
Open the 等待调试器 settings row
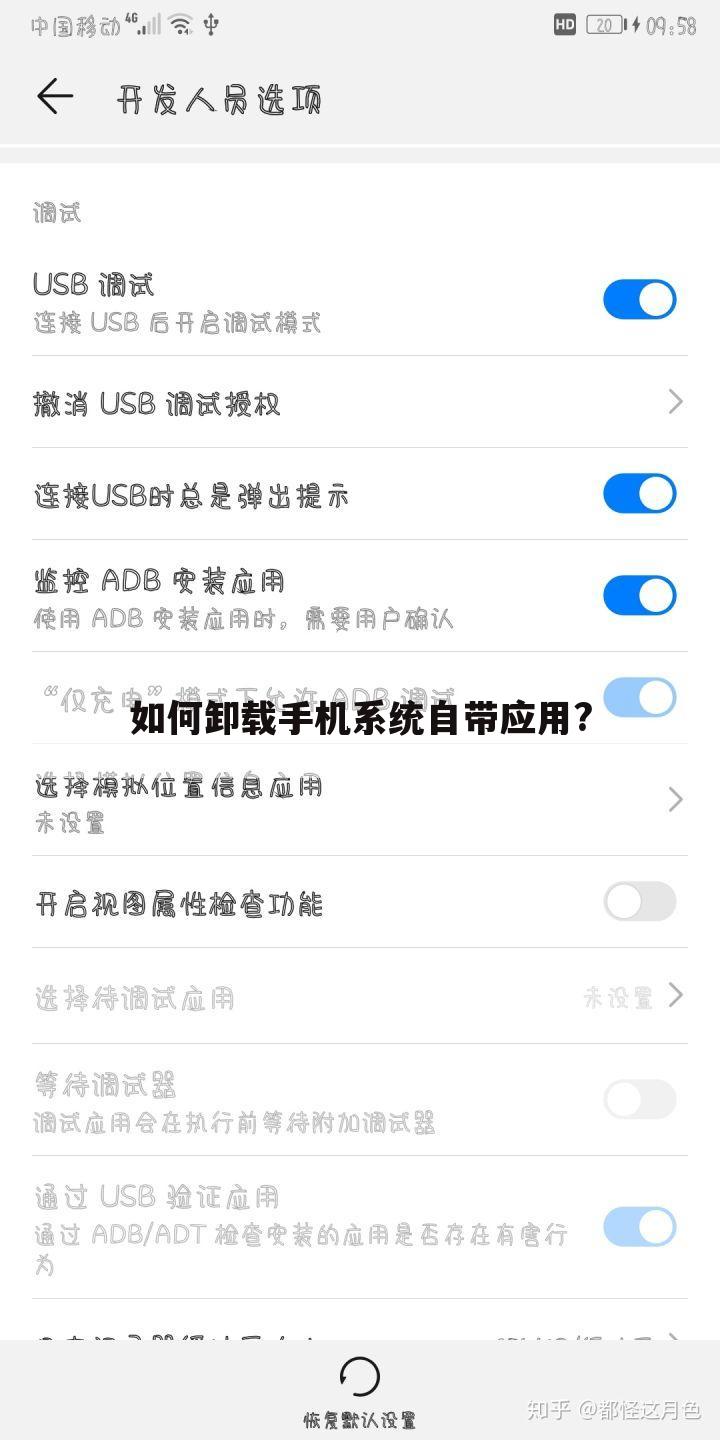click(300, 1099)
